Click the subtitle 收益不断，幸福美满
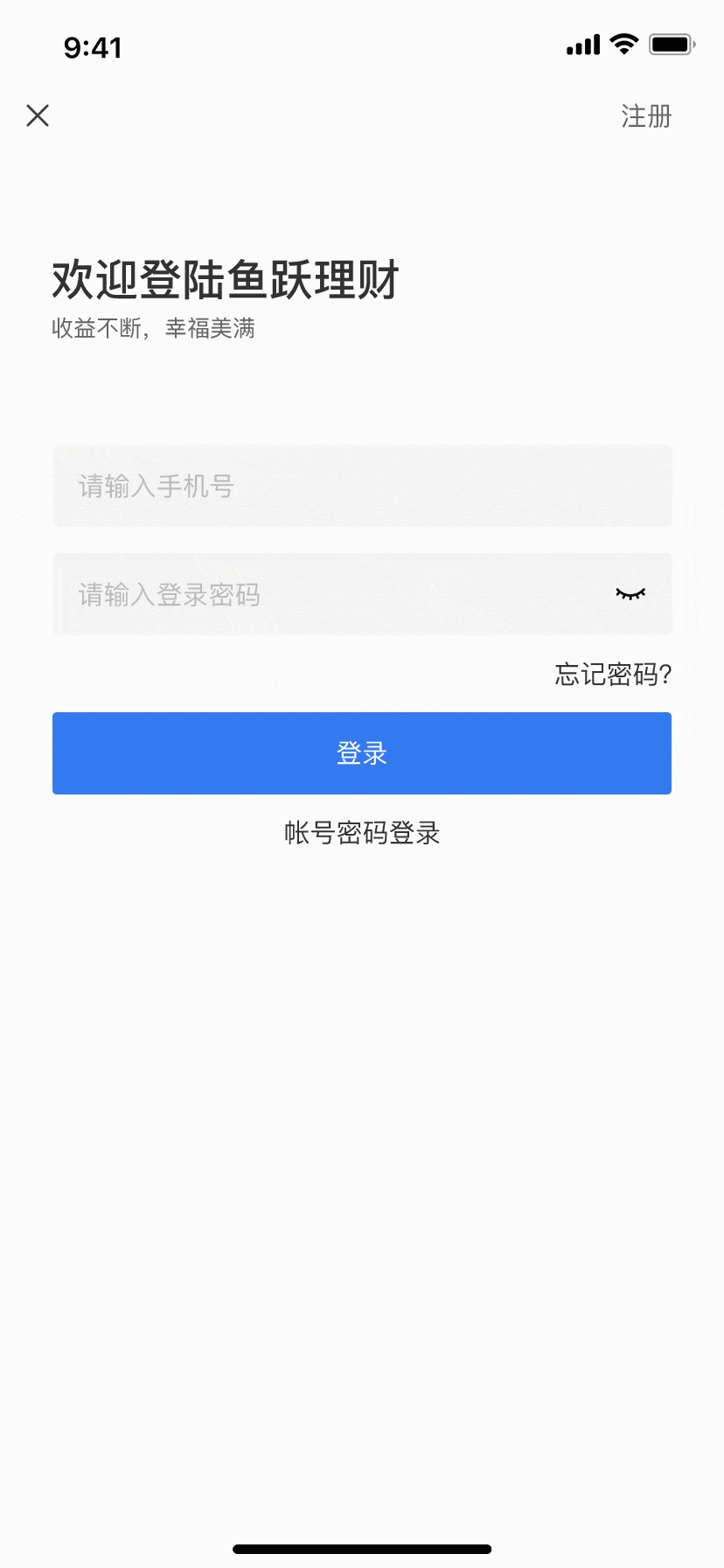724x1568 pixels. tap(154, 329)
